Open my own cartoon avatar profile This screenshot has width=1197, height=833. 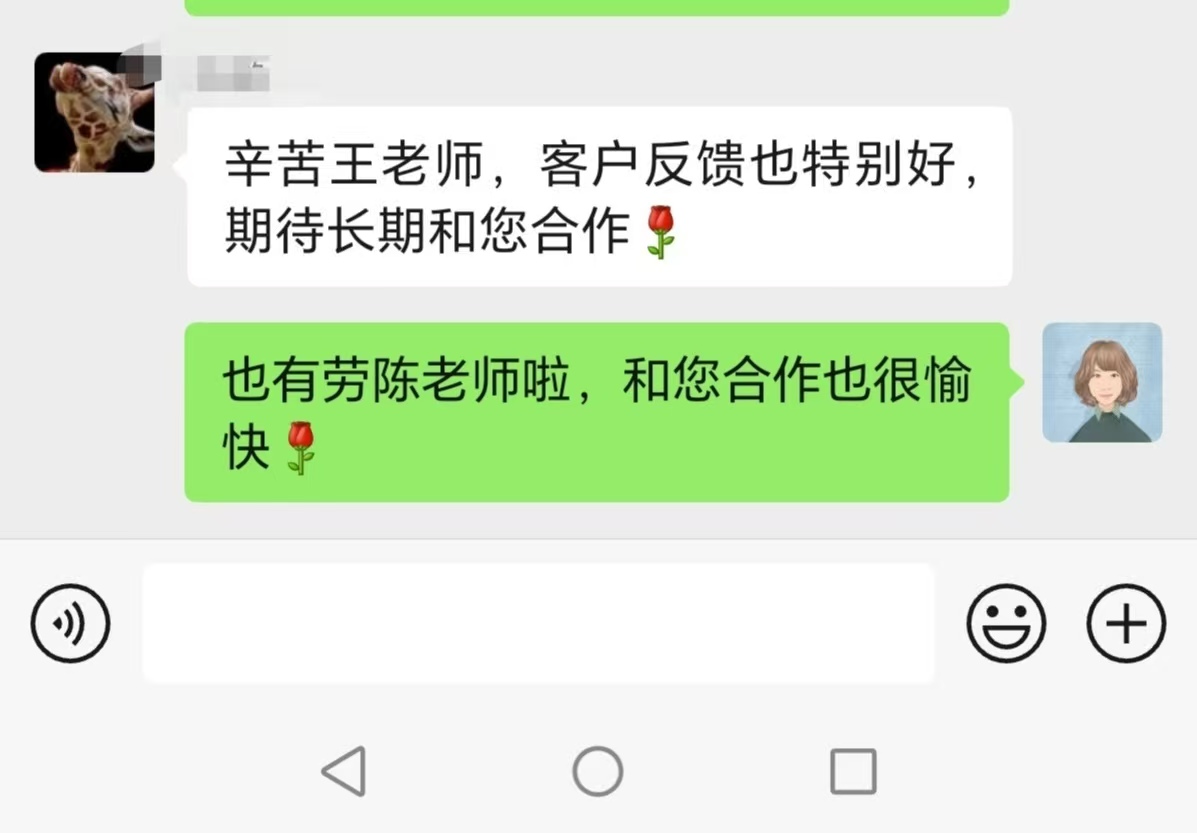(1102, 383)
